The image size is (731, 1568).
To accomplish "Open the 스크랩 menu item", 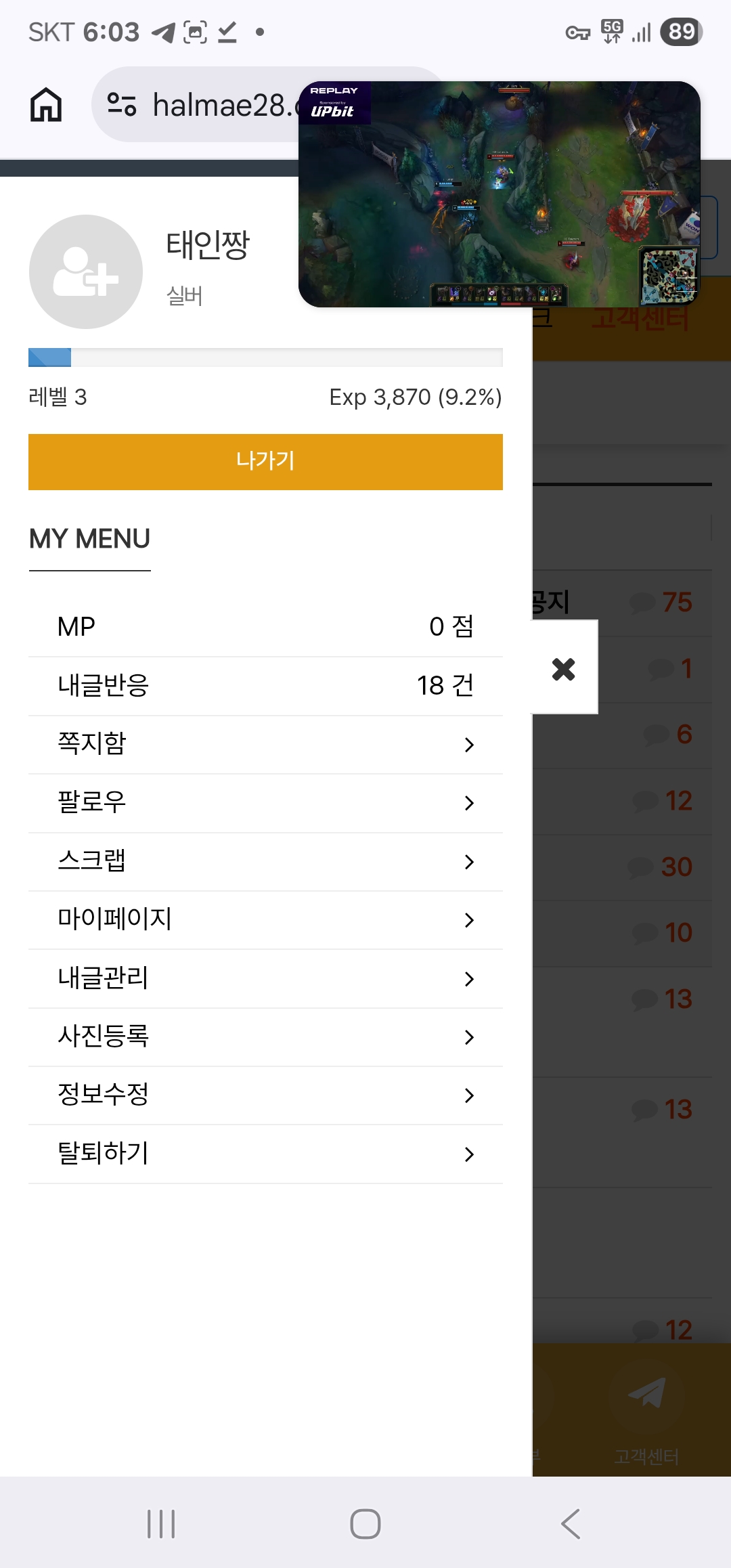I will point(265,861).
